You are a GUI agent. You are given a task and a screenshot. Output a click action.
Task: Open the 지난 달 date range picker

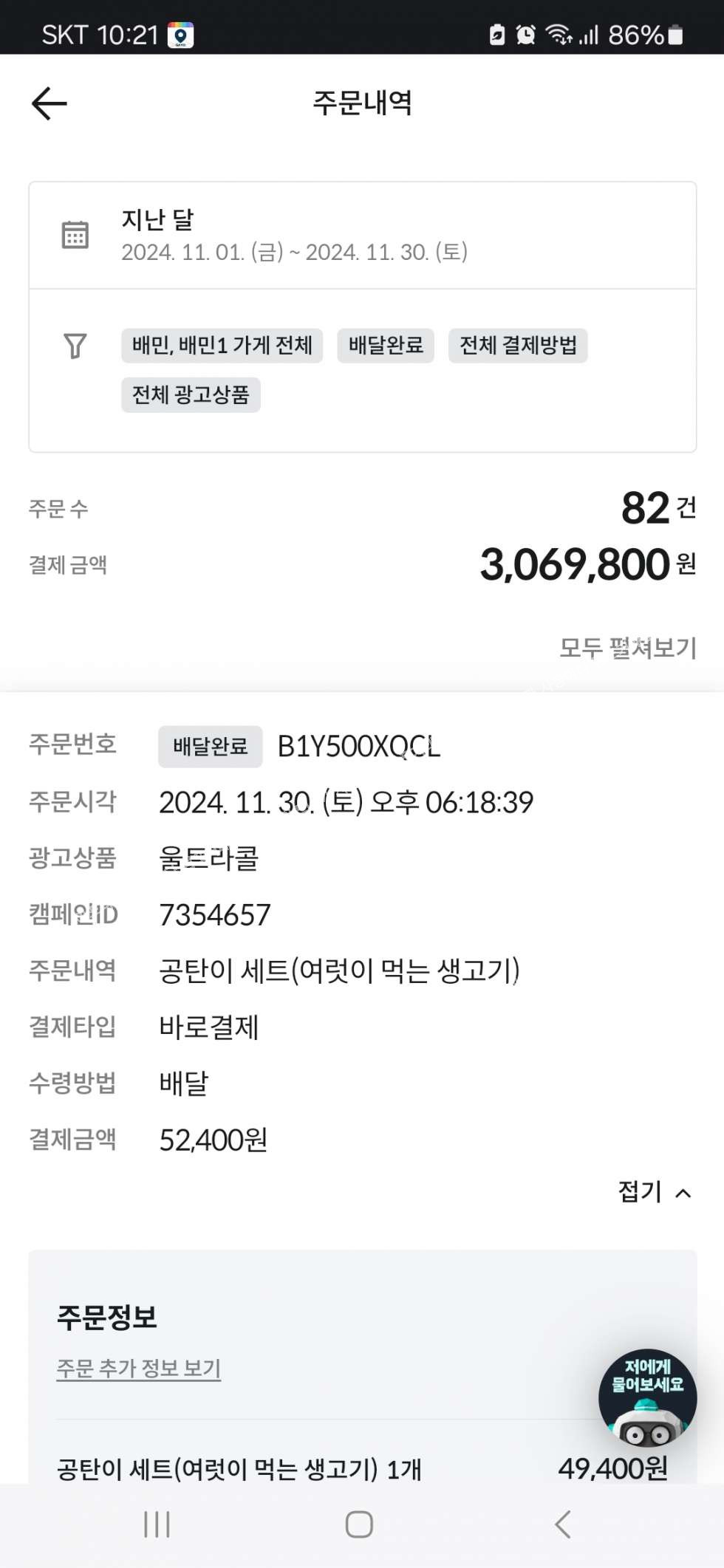click(362, 236)
